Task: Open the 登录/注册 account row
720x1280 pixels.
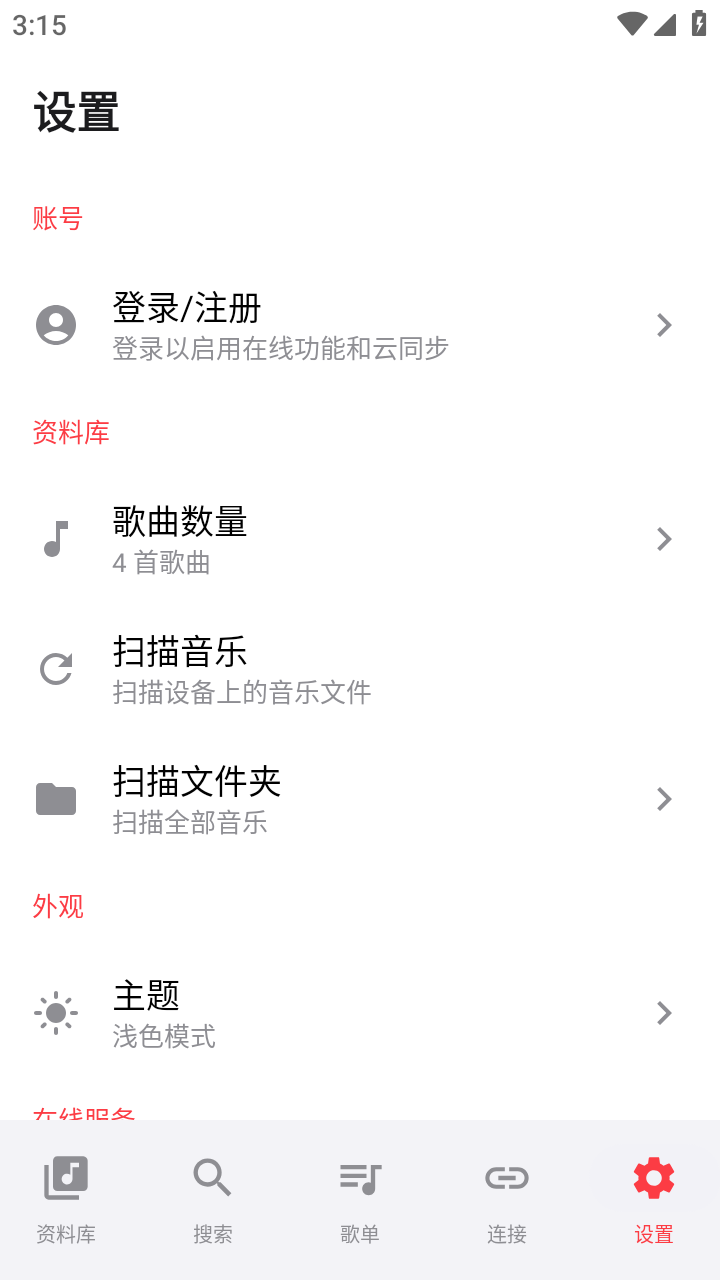Action: click(x=360, y=325)
